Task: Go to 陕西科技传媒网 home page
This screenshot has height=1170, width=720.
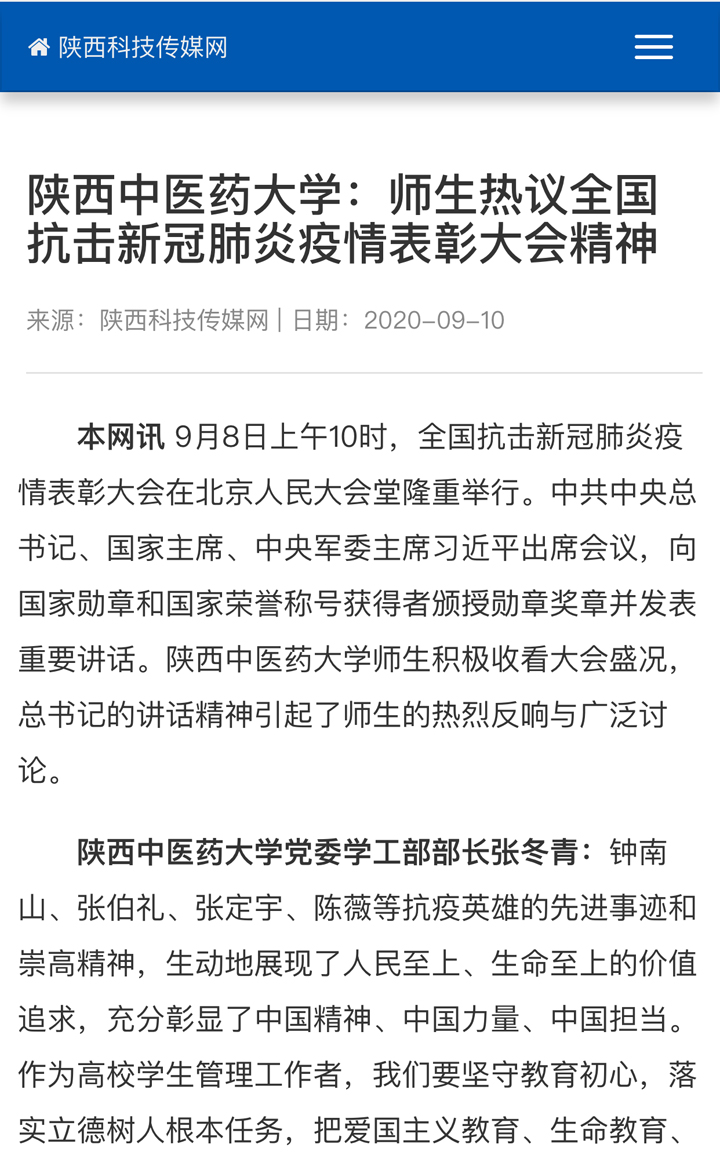Action: 128,47
